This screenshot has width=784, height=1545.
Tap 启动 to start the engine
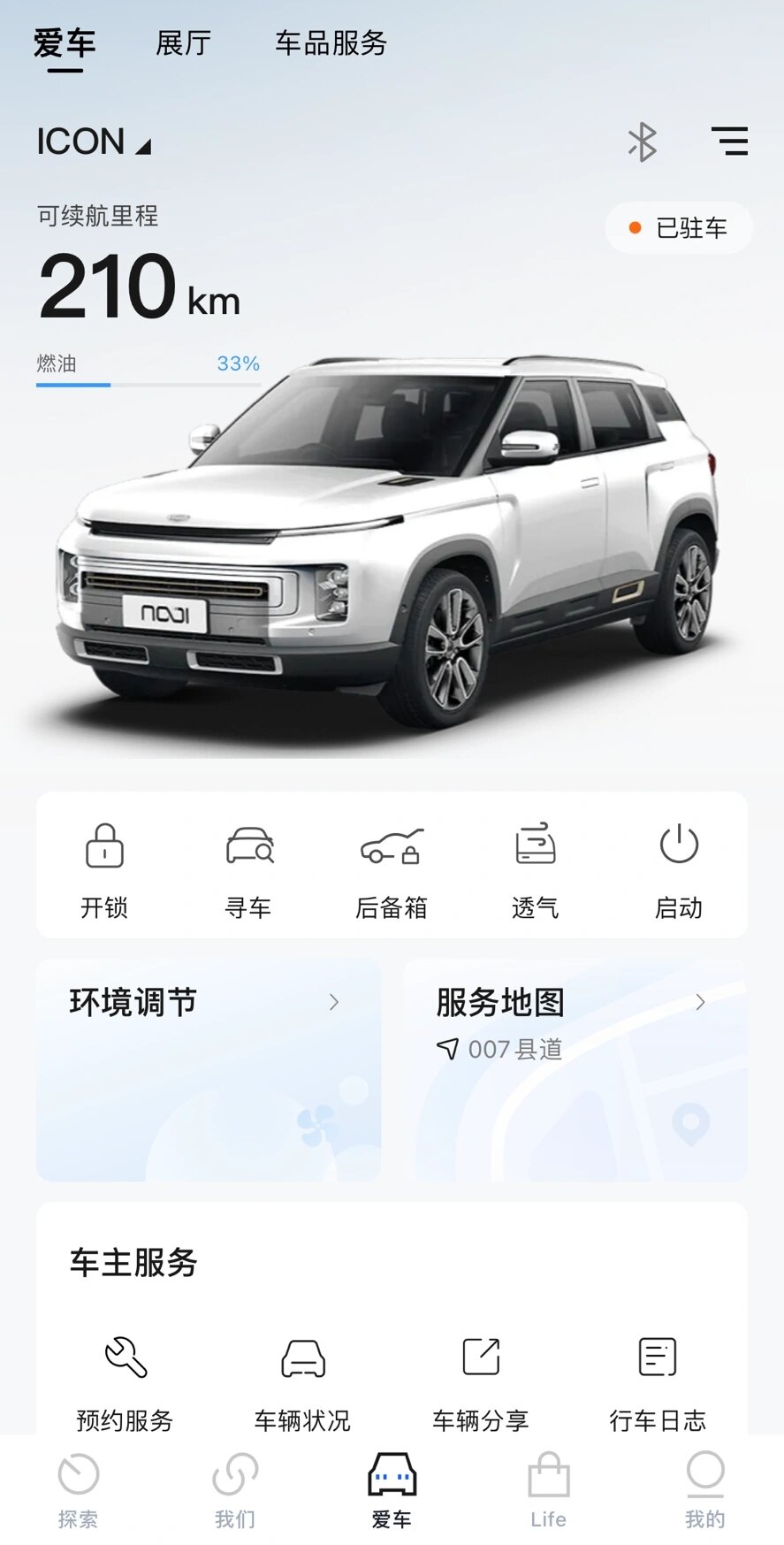(x=678, y=868)
